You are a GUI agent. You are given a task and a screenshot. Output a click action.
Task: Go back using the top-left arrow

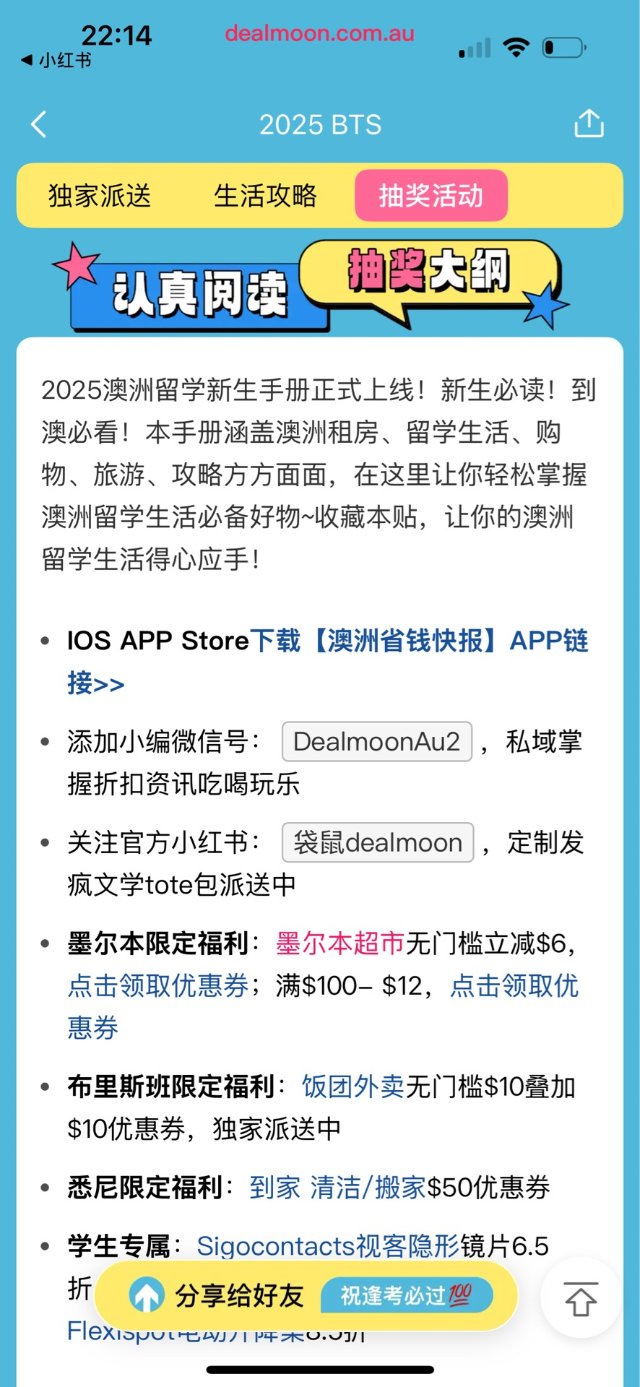tap(39, 125)
